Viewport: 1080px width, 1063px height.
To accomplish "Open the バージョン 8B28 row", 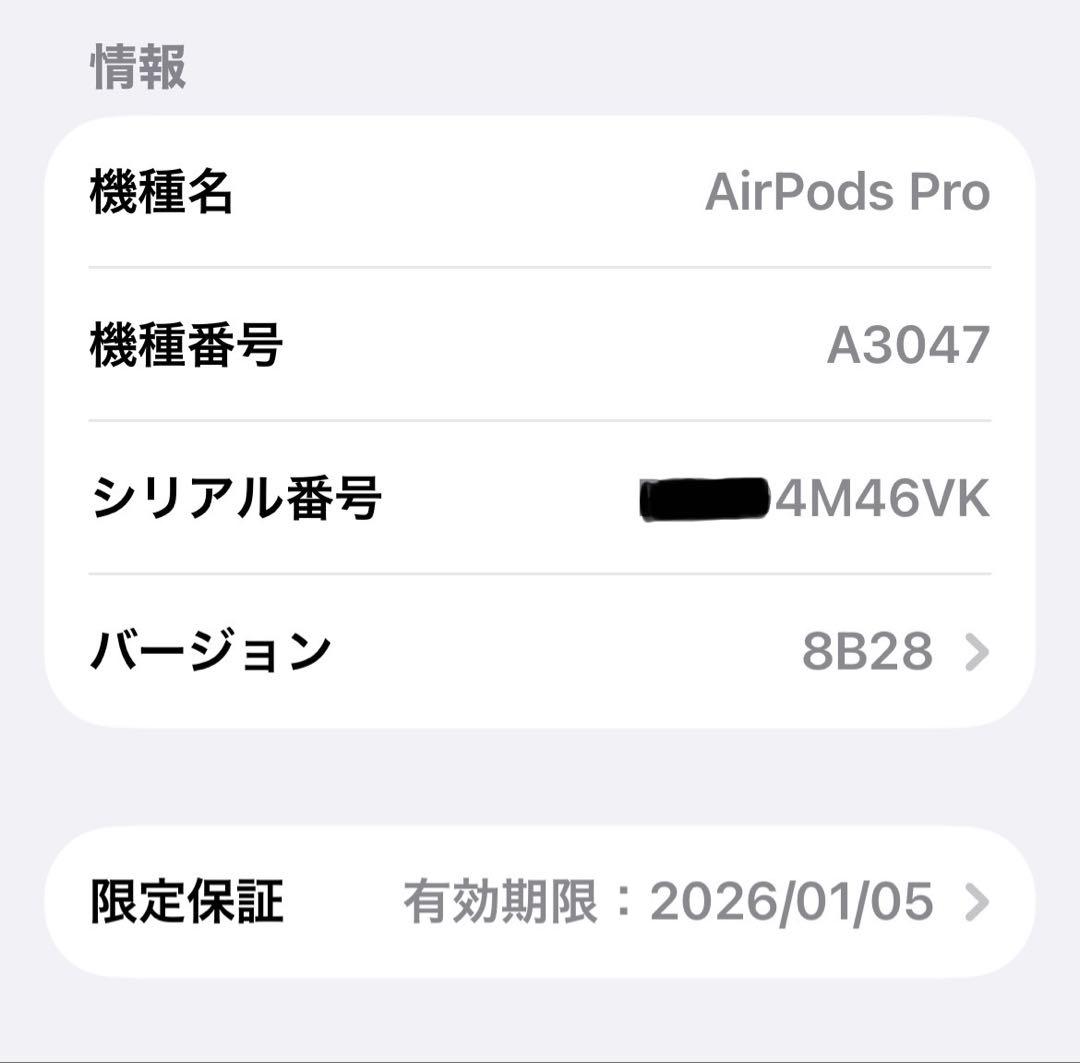I will [x=540, y=652].
